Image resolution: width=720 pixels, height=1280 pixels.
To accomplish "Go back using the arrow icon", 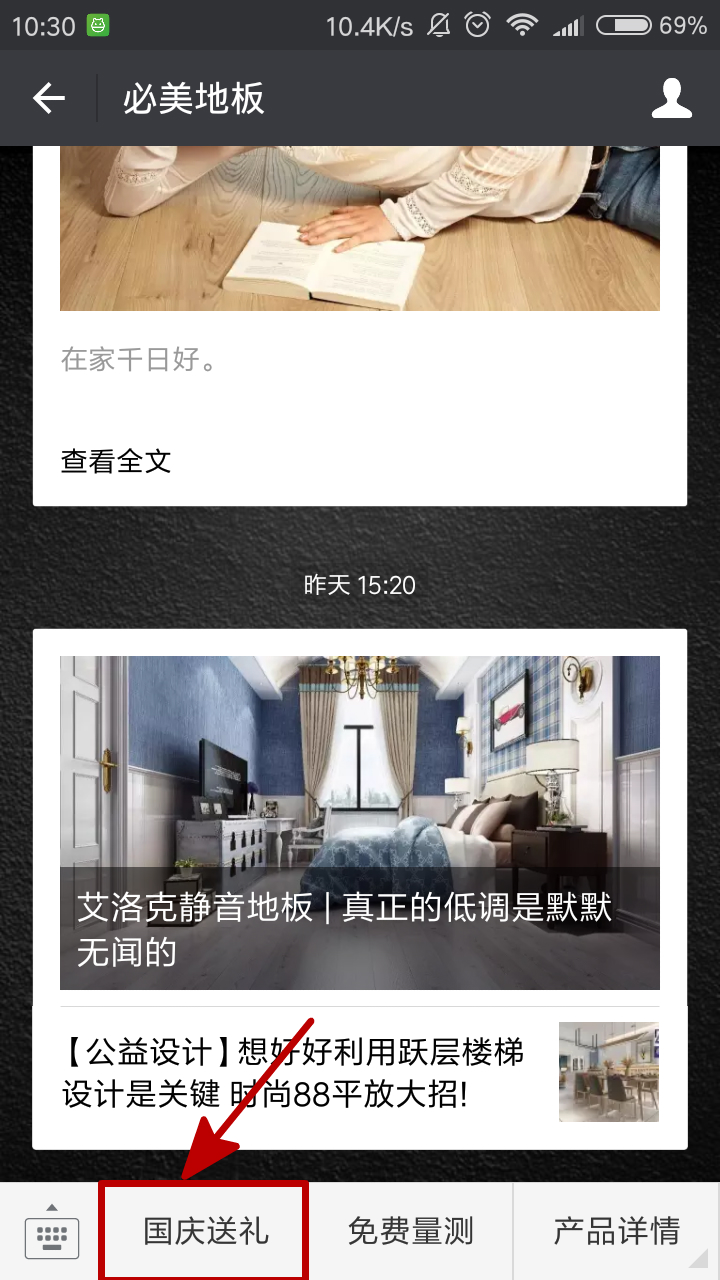I will (48, 98).
